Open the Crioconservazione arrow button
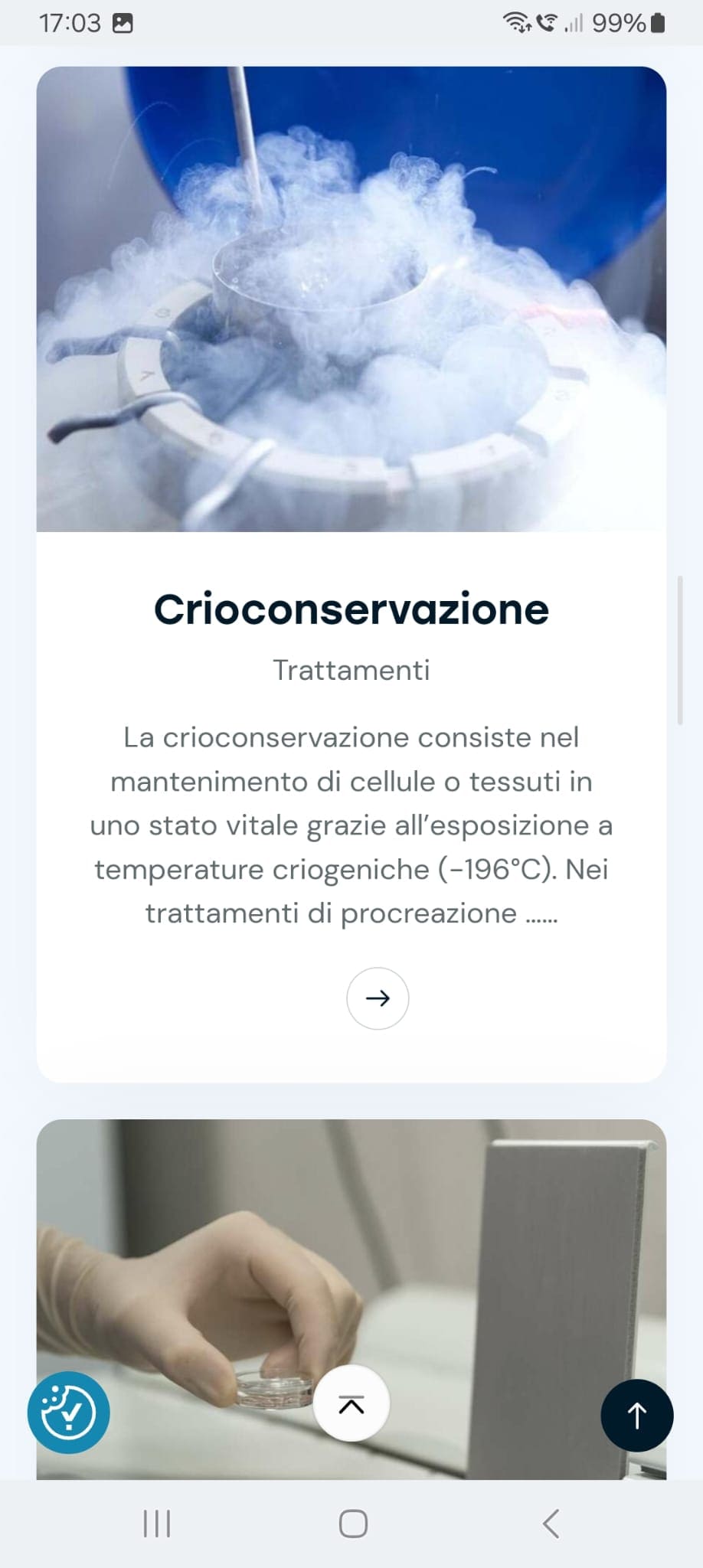The height and width of the screenshot is (1568, 703). click(378, 998)
